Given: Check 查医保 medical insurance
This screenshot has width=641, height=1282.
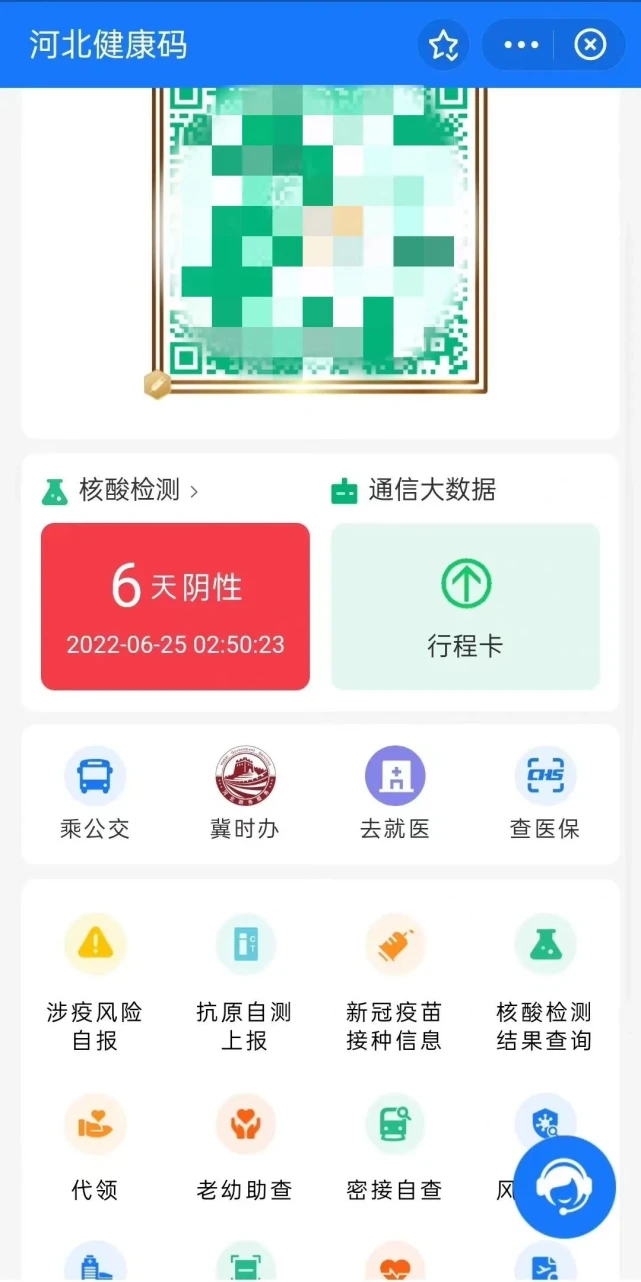Looking at the screenshot, I should click(545, 794).
